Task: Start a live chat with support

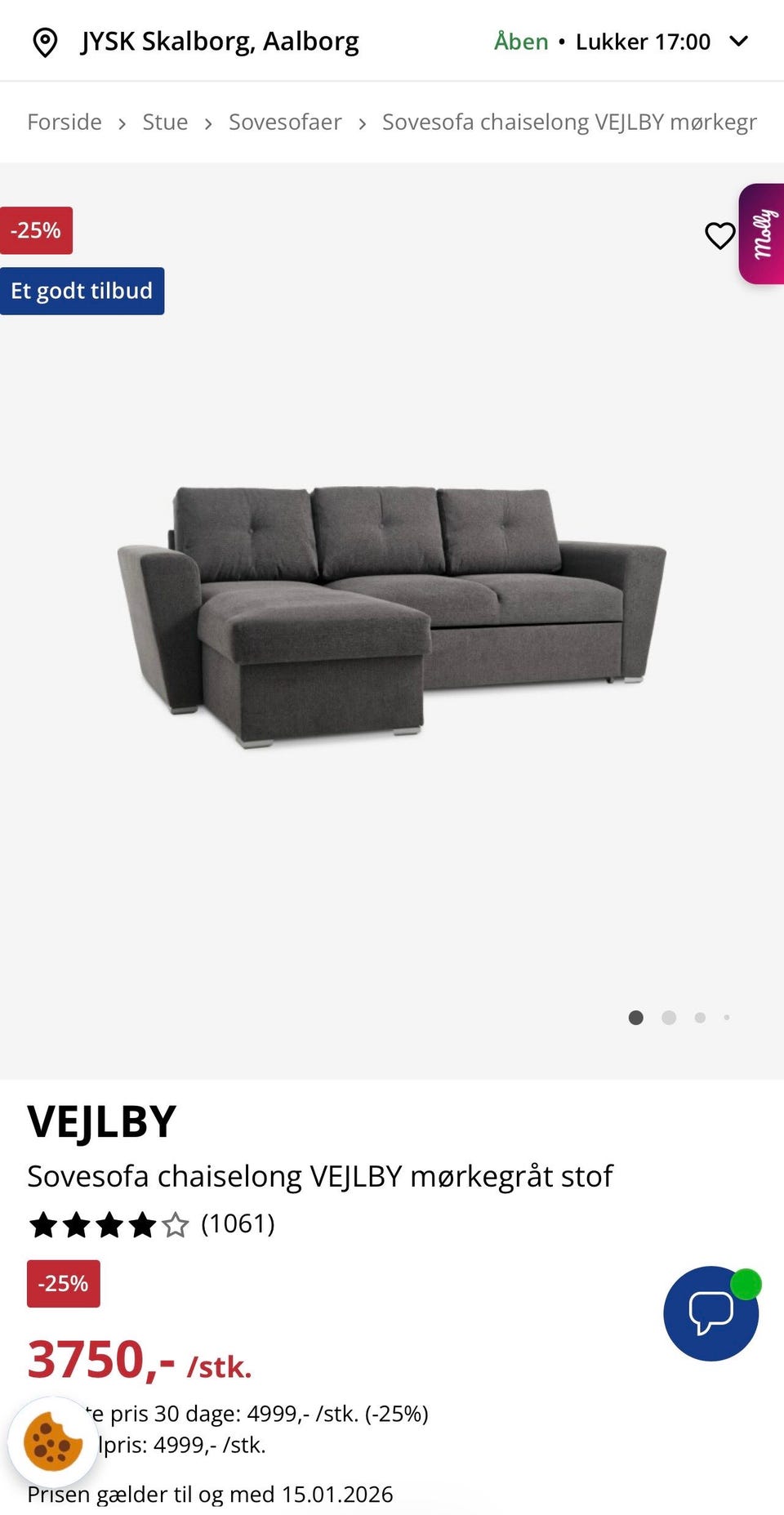Action: tap(710, 1313)
